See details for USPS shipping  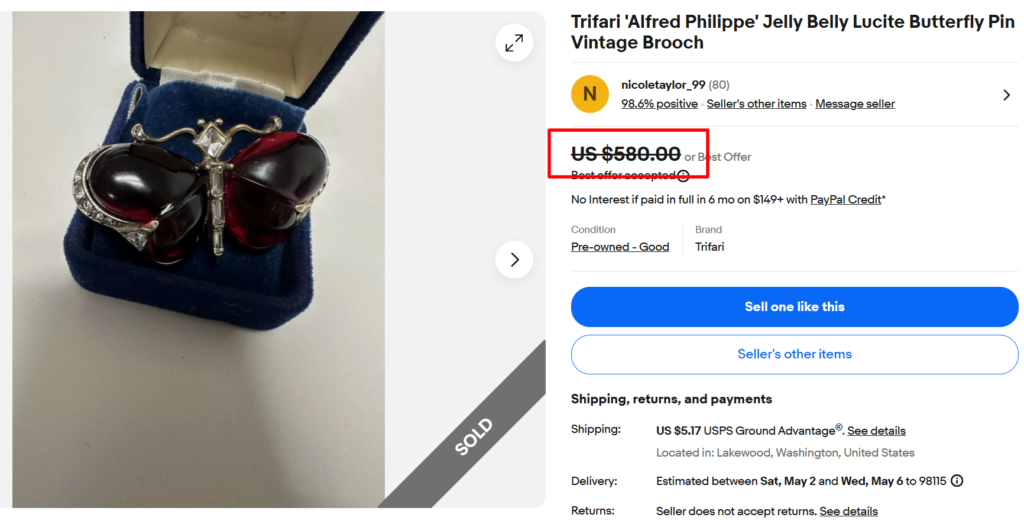(876, 431)
